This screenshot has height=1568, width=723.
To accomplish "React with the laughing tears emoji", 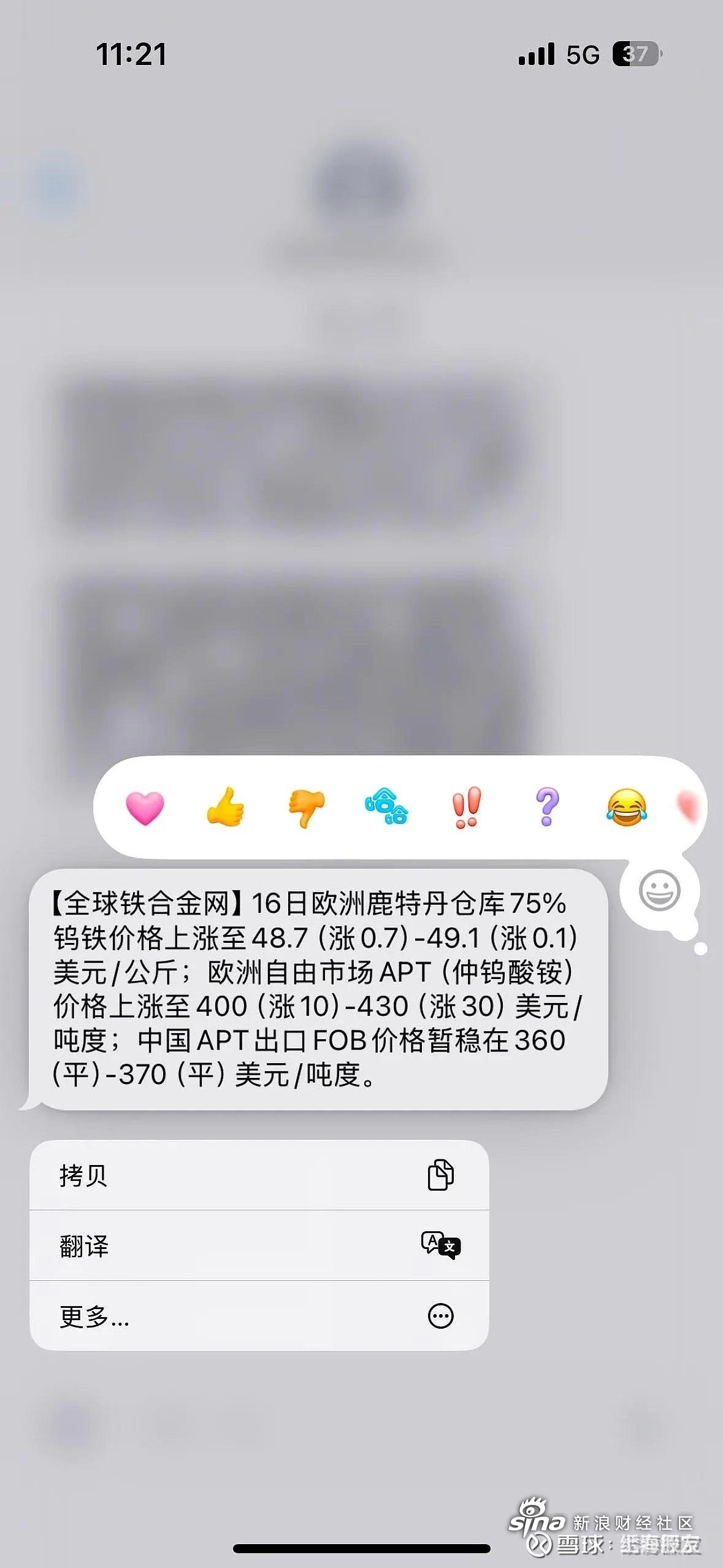I will point(626,807).
